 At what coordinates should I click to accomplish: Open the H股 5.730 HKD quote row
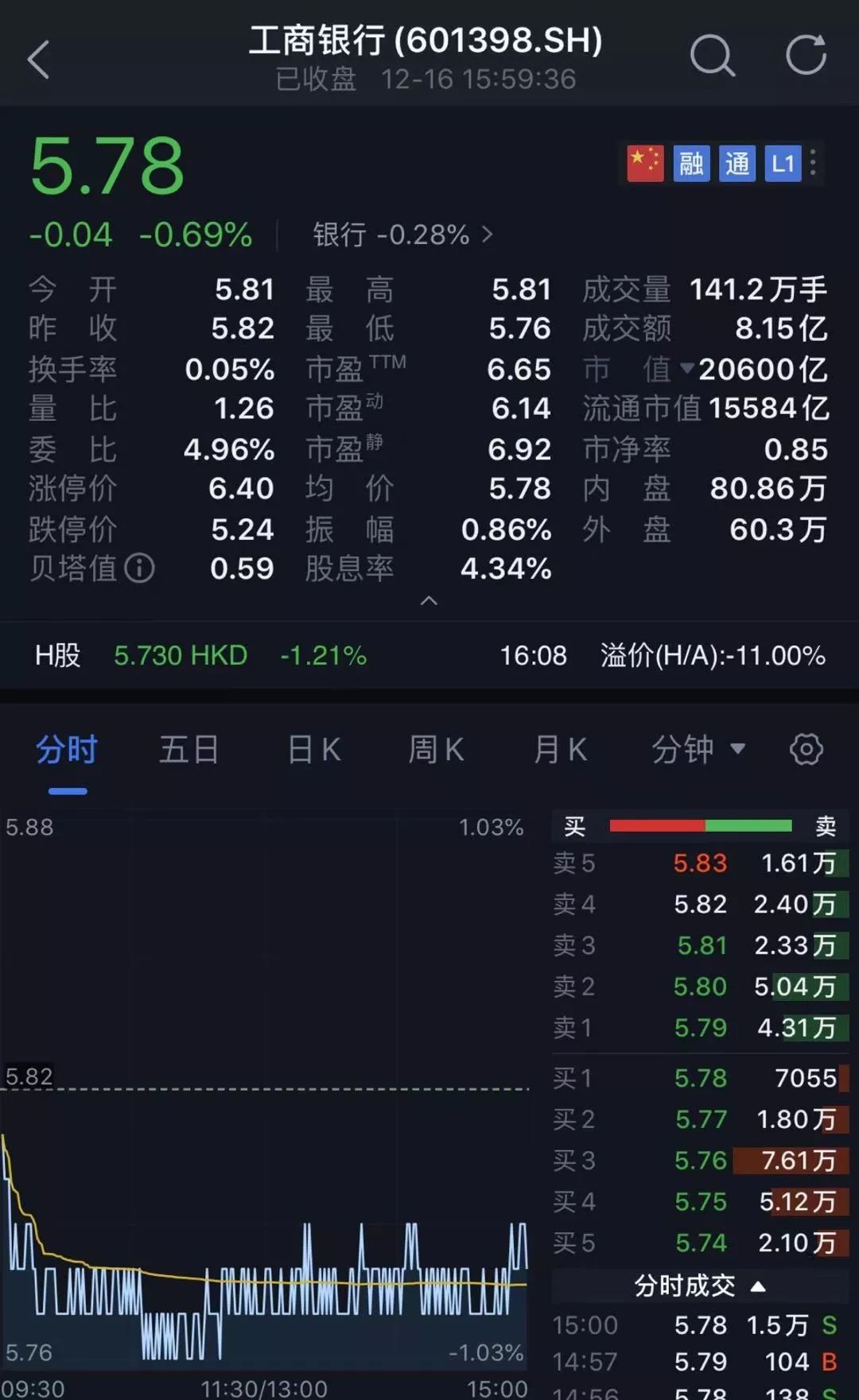coord(429,655)
